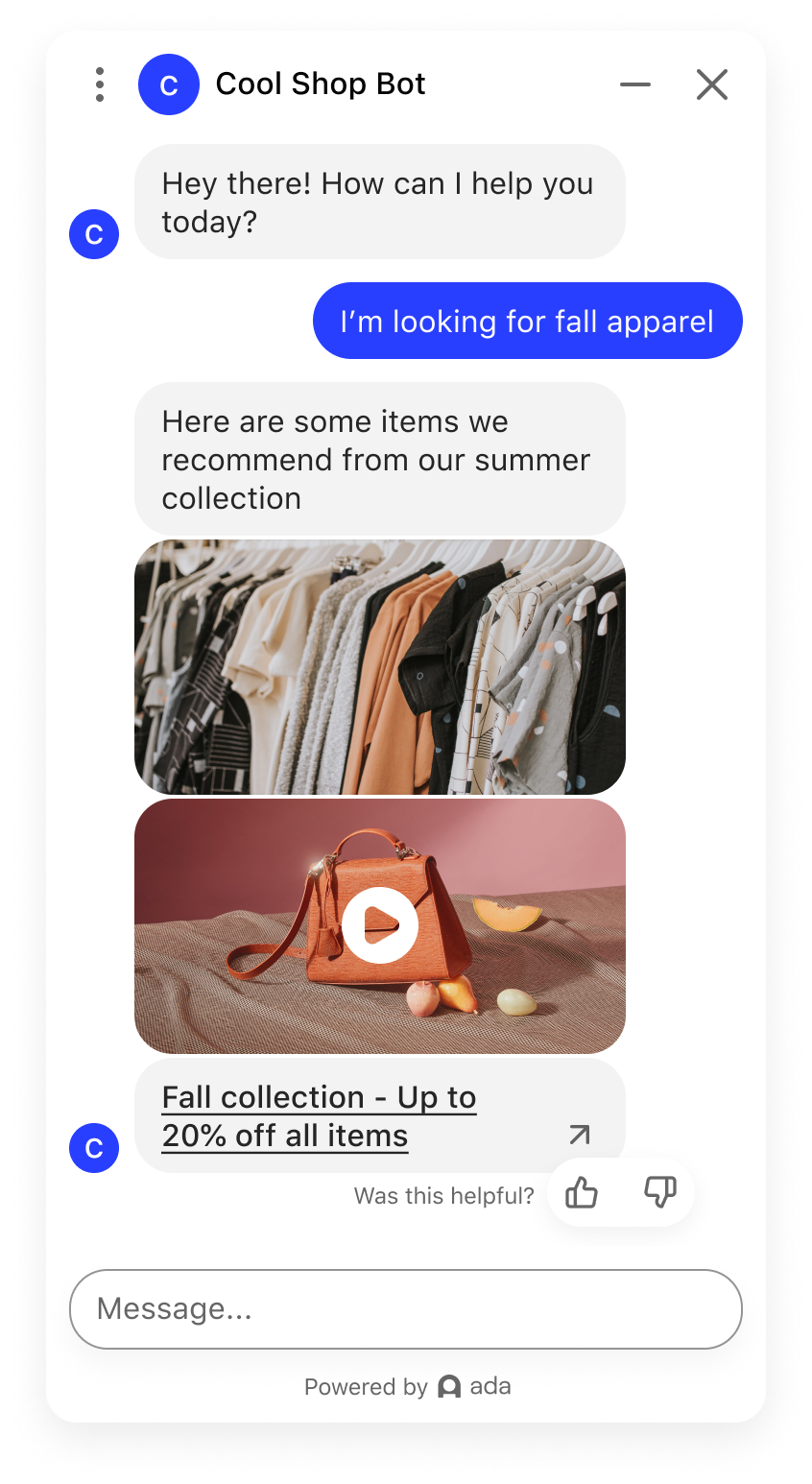Select the "I'm looking for fall apparel" message bubble
Viewport: 812px width, 1484px height.
pyautogui.click(x=527, y=321)
